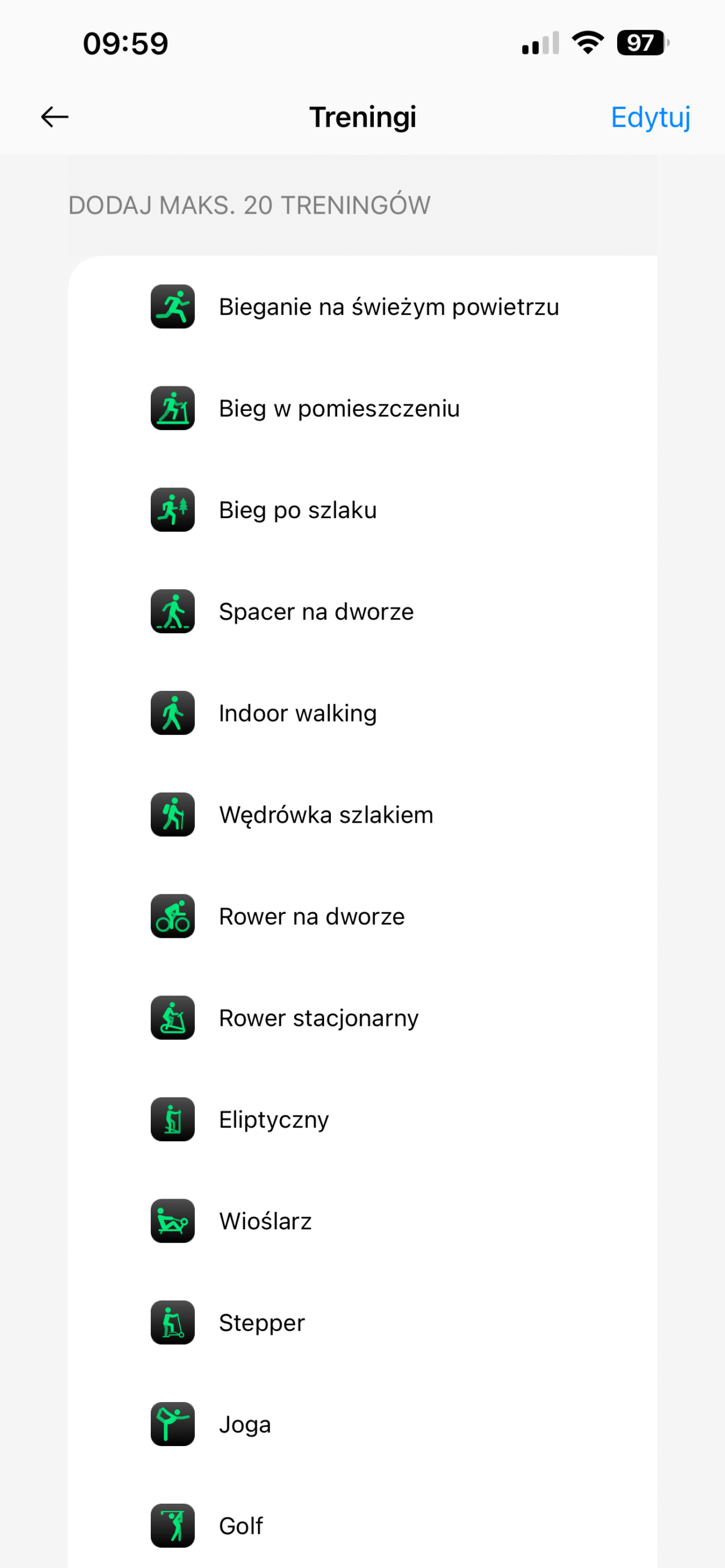Select the Golf workout
Viewport: 725px width, 1568px height.
point(241,1526)
